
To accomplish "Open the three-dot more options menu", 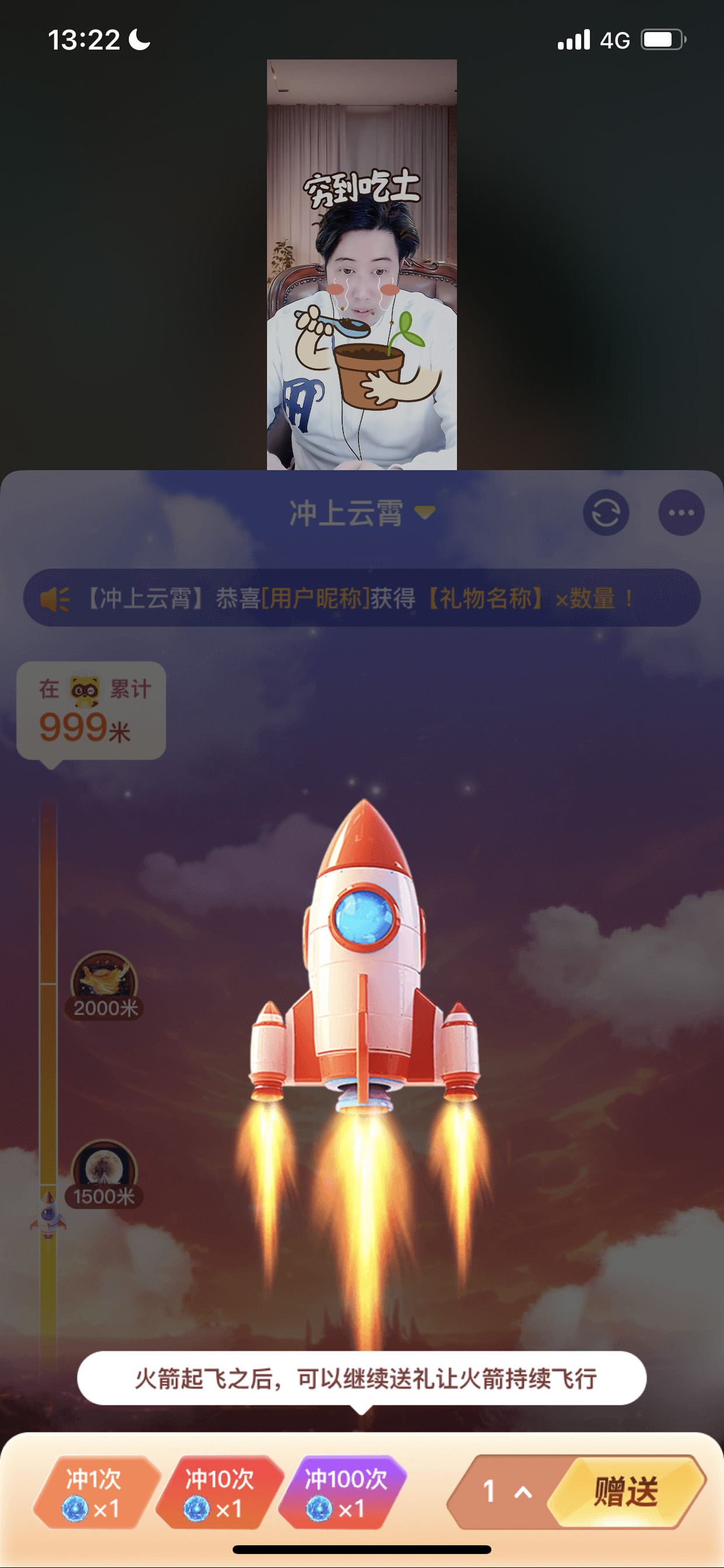I will tap(681, 512).
